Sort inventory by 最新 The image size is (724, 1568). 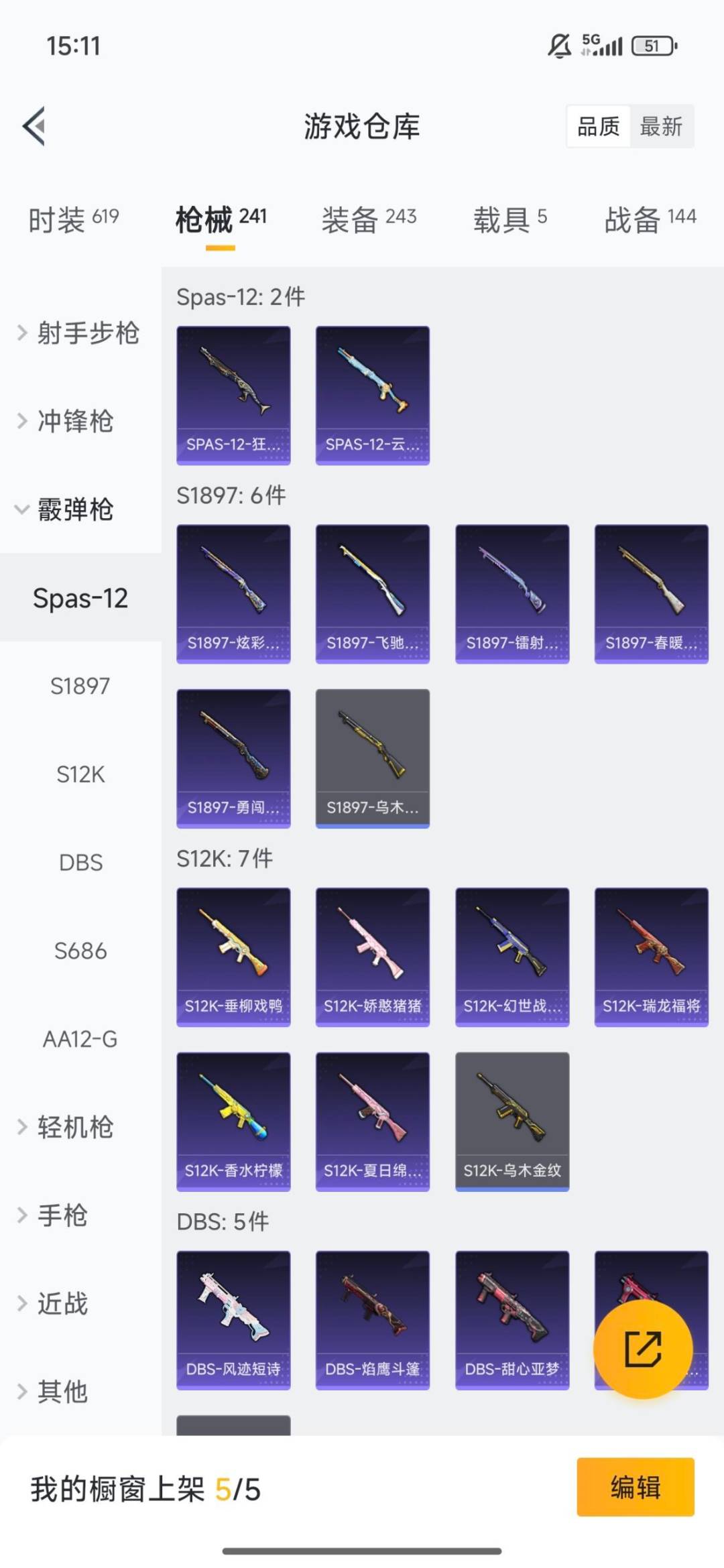[660, 127]
